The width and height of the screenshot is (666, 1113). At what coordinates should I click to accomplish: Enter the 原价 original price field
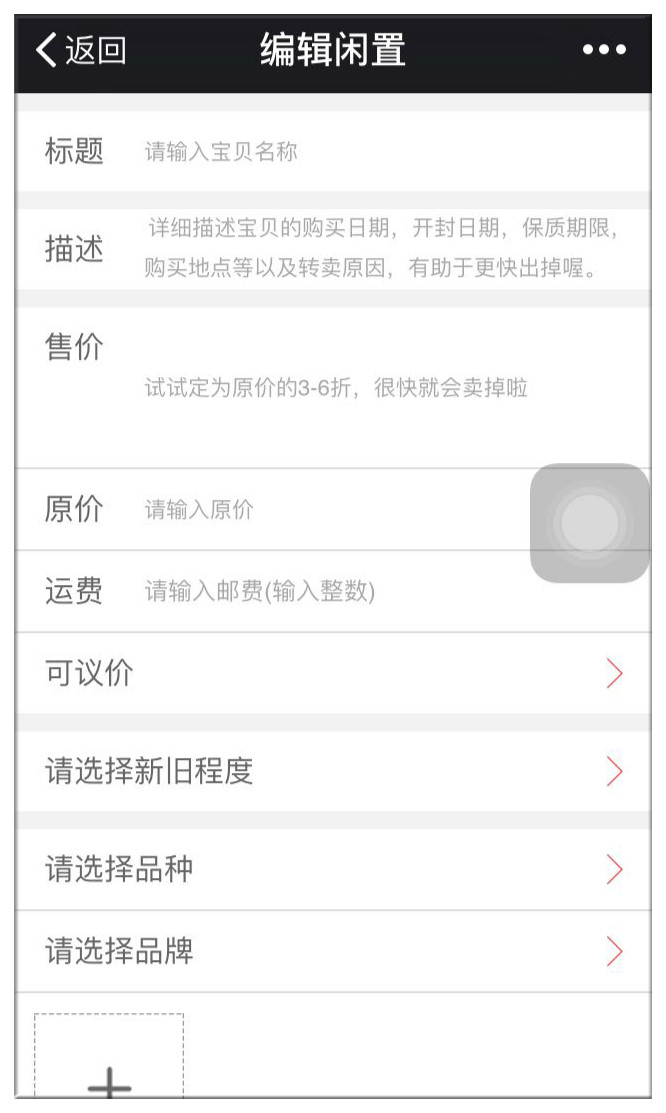[x=334, y=509]
